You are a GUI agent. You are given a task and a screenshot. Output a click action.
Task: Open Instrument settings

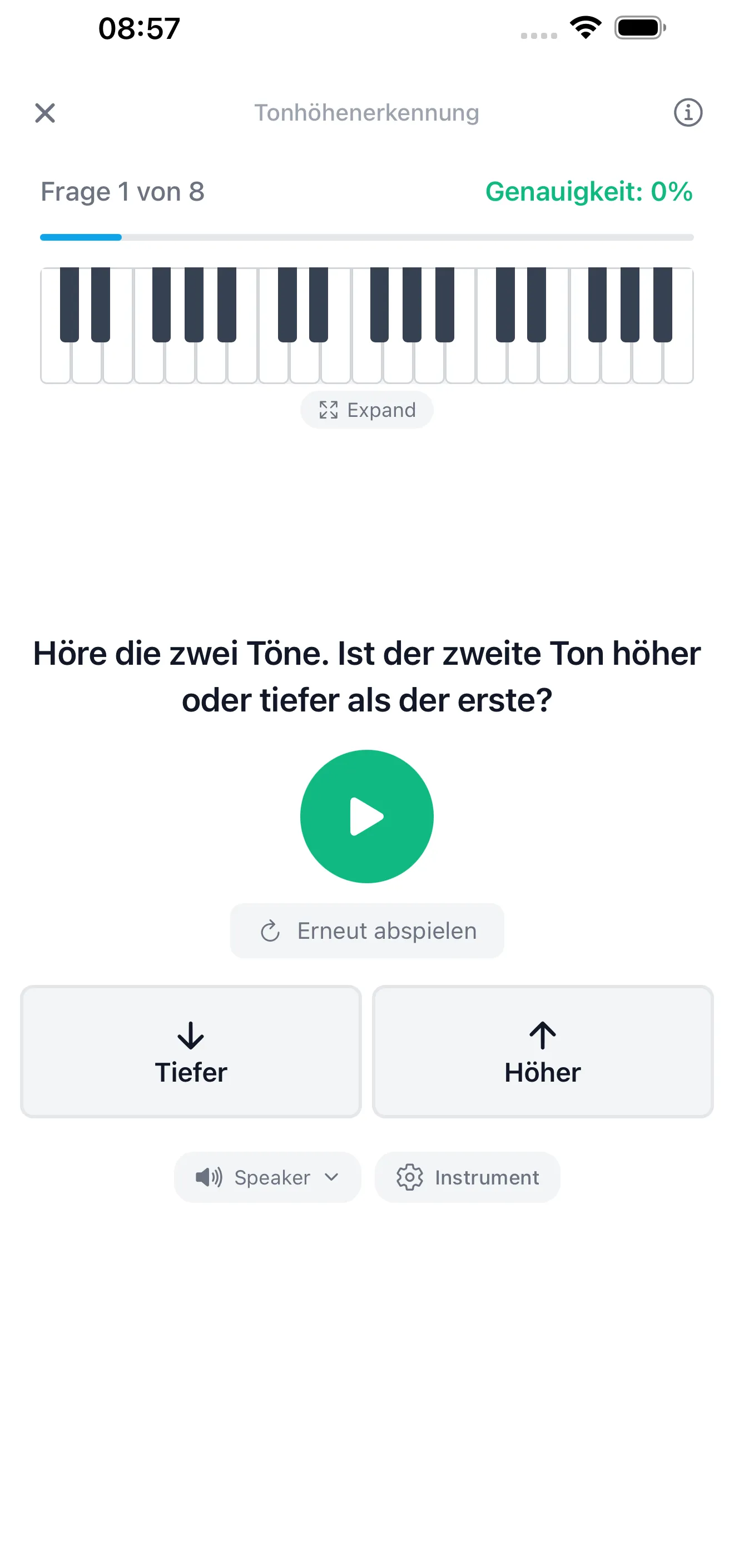pyautogui.click(x=467, y=1177)
